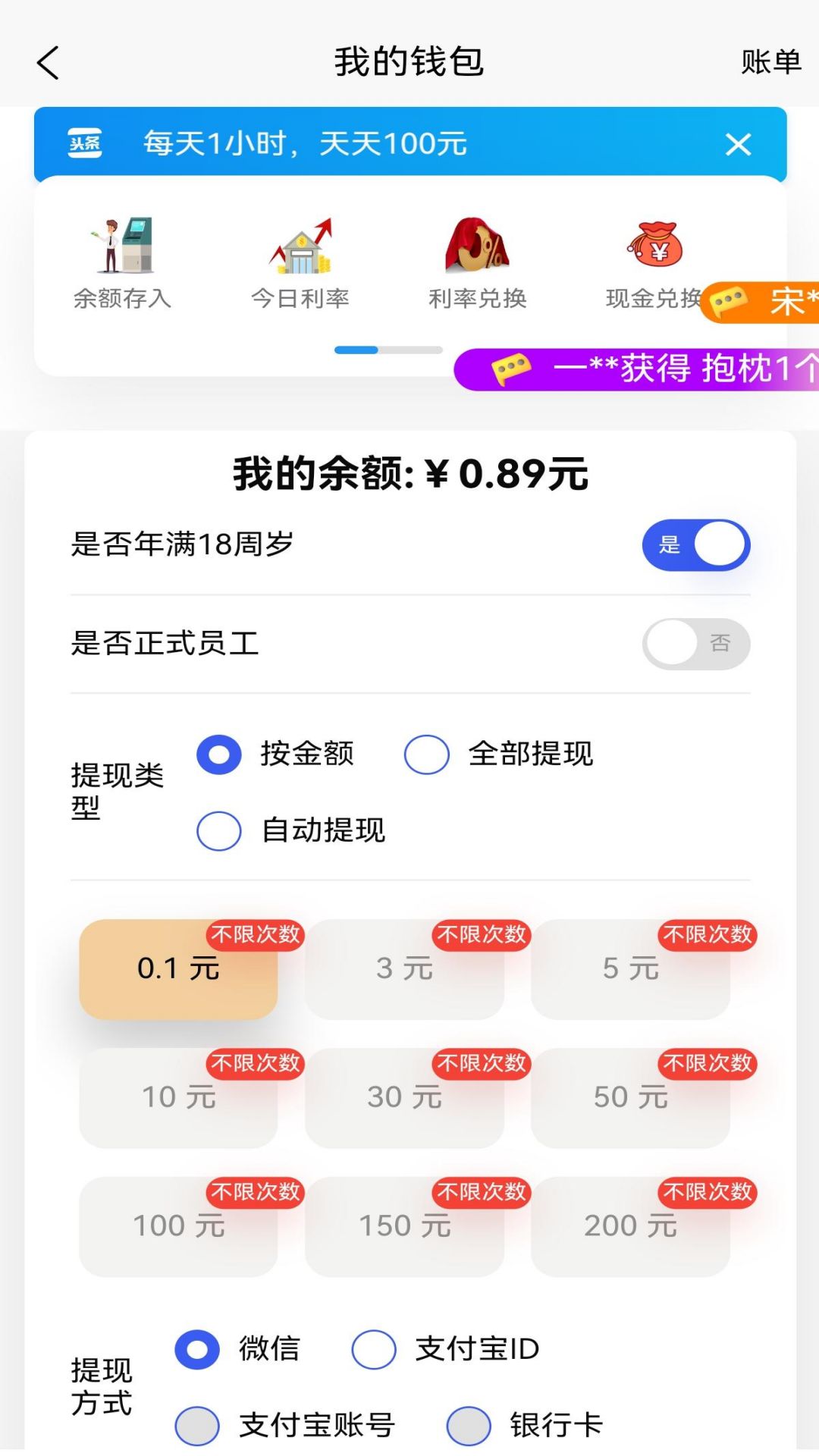Disable the 是否年满18周岁 toggle

click(x=698, y=544)
